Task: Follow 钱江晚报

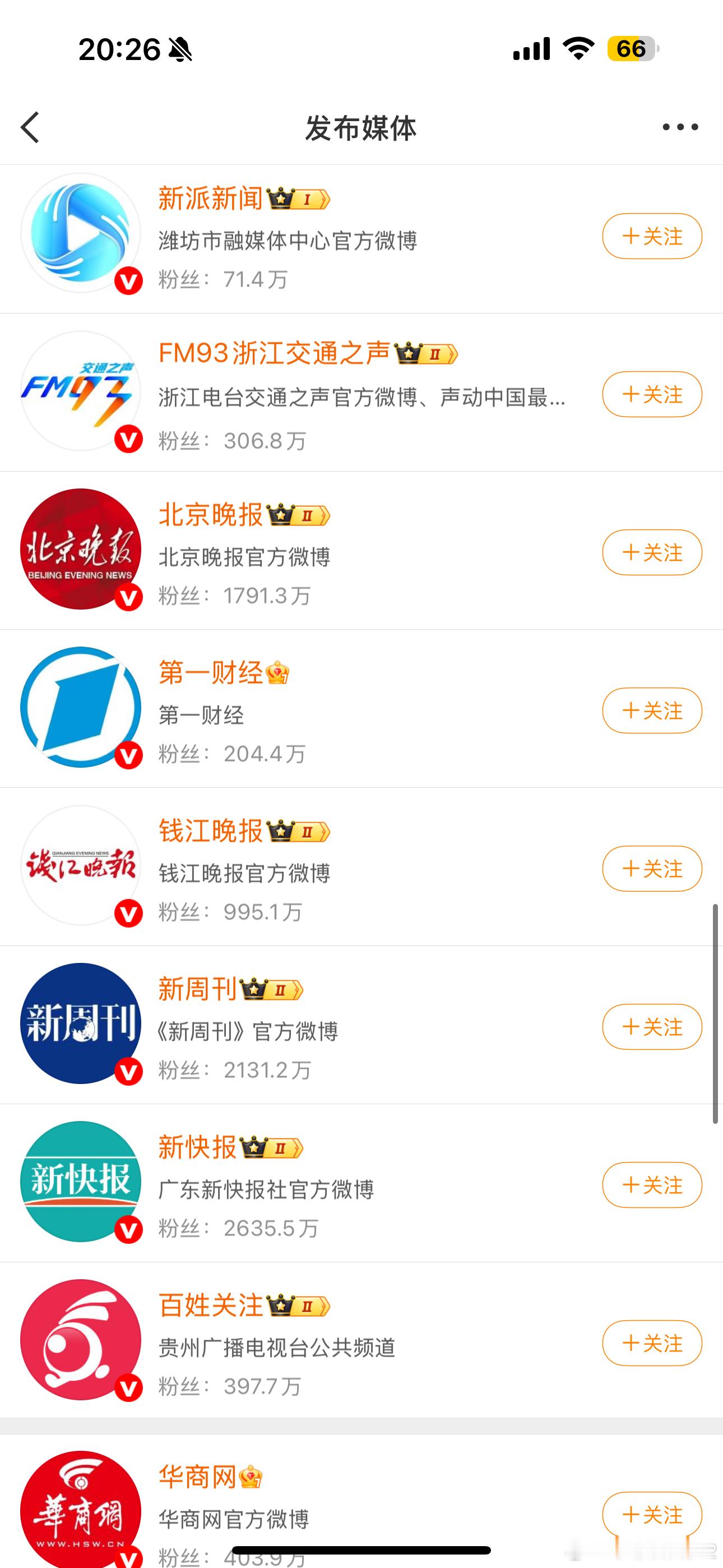Action: (652, 869)
